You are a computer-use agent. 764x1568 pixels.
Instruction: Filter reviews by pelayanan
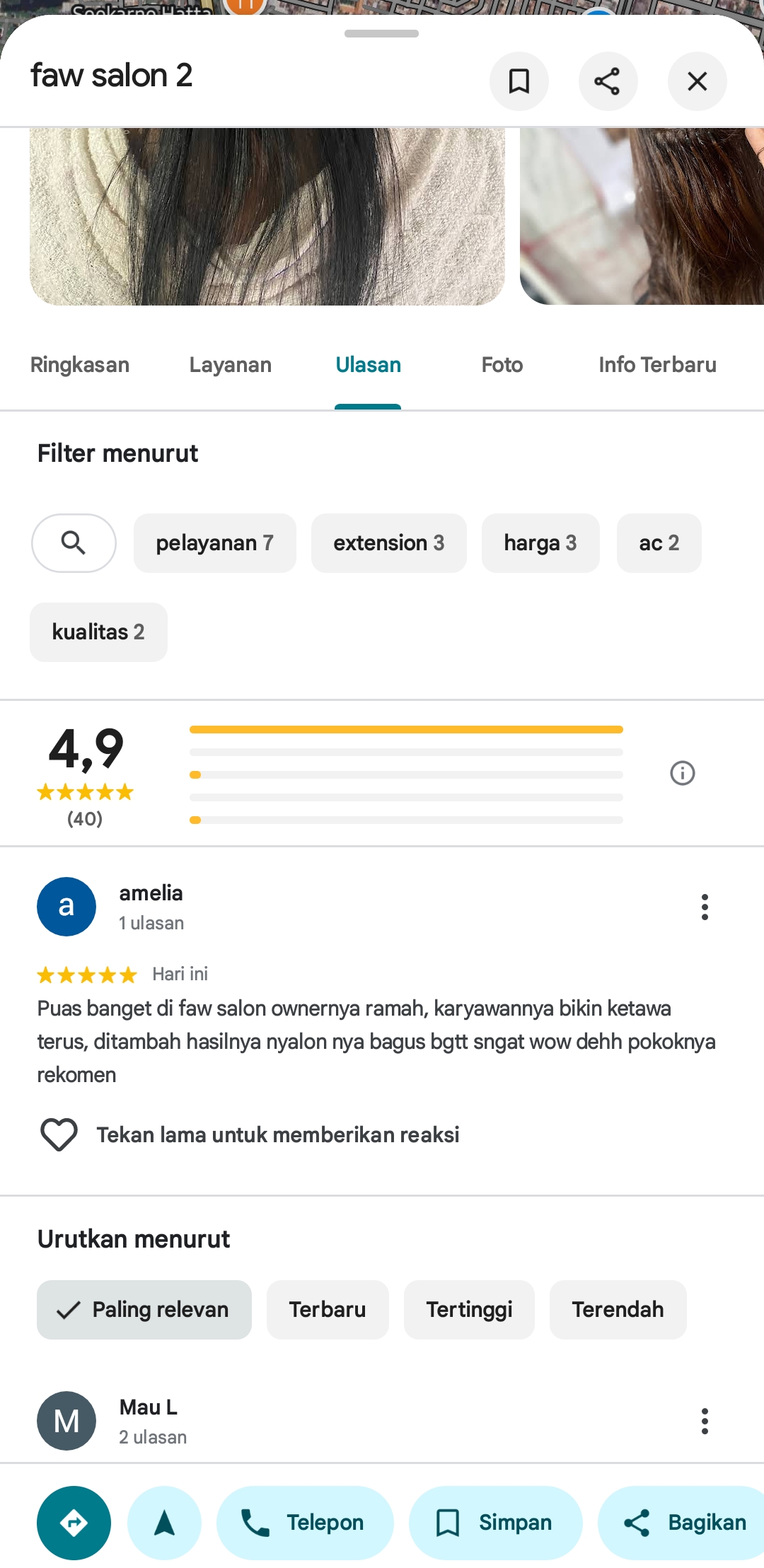pos(215,543)
